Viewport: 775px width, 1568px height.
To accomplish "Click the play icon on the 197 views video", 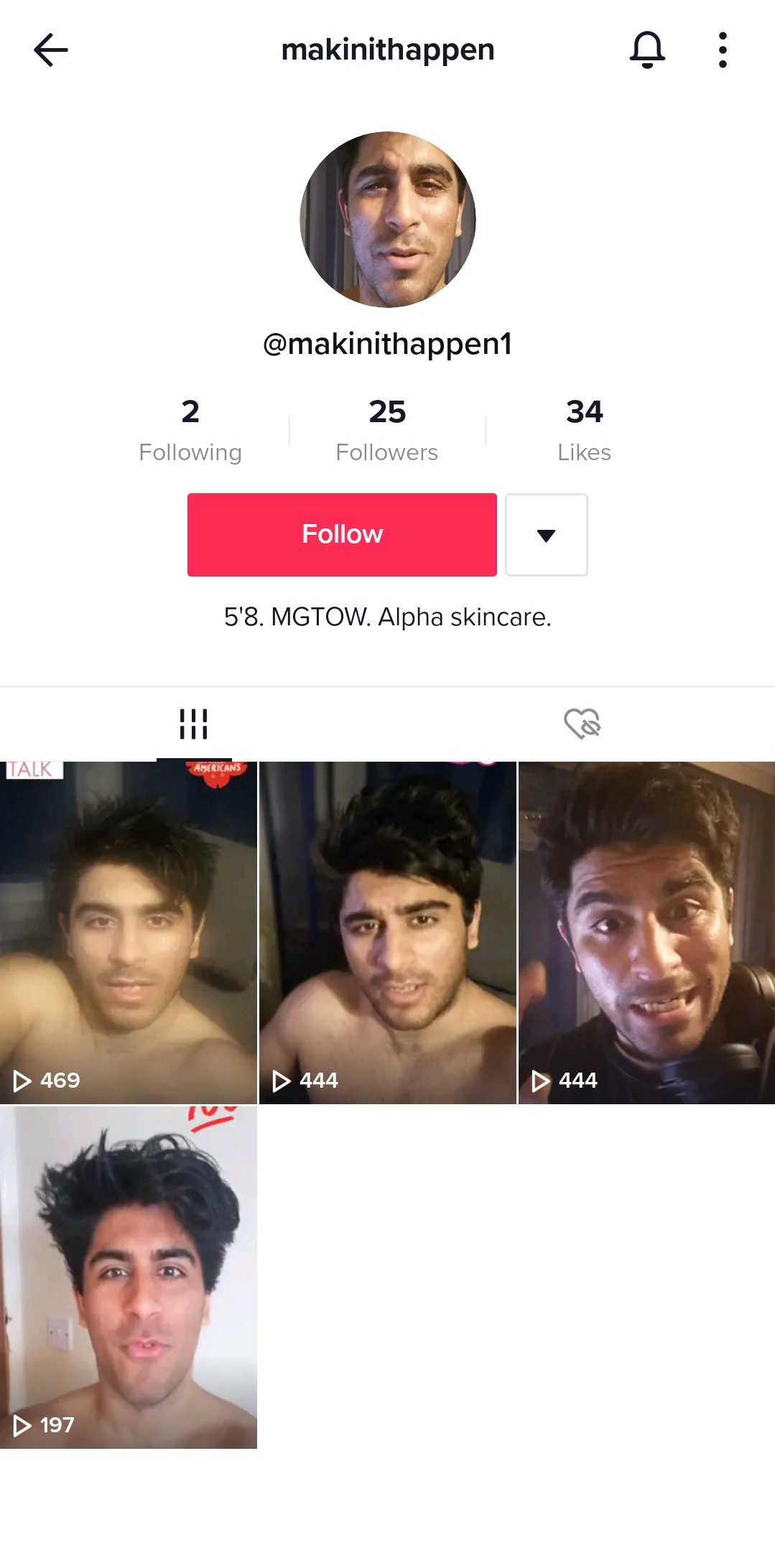I will (22, 1424).
